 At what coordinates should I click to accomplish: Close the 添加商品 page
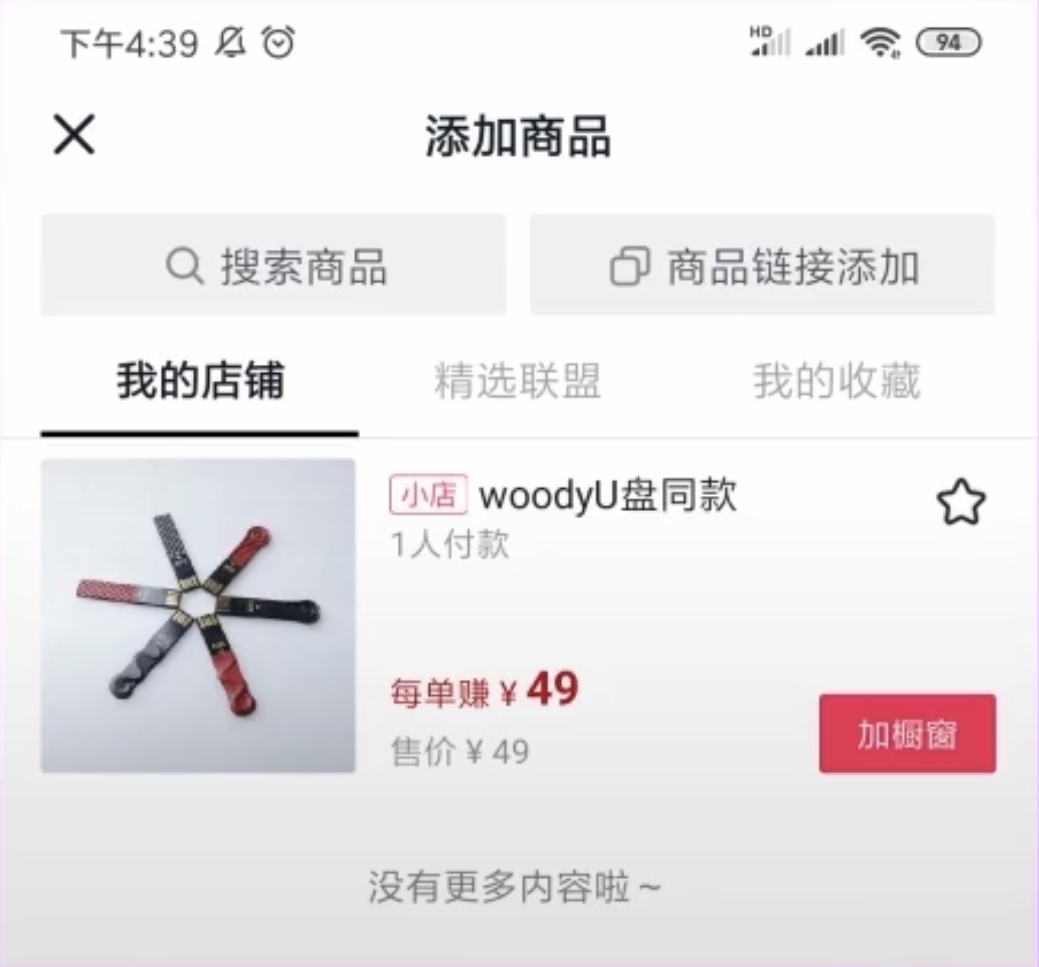tap(74, 135)
